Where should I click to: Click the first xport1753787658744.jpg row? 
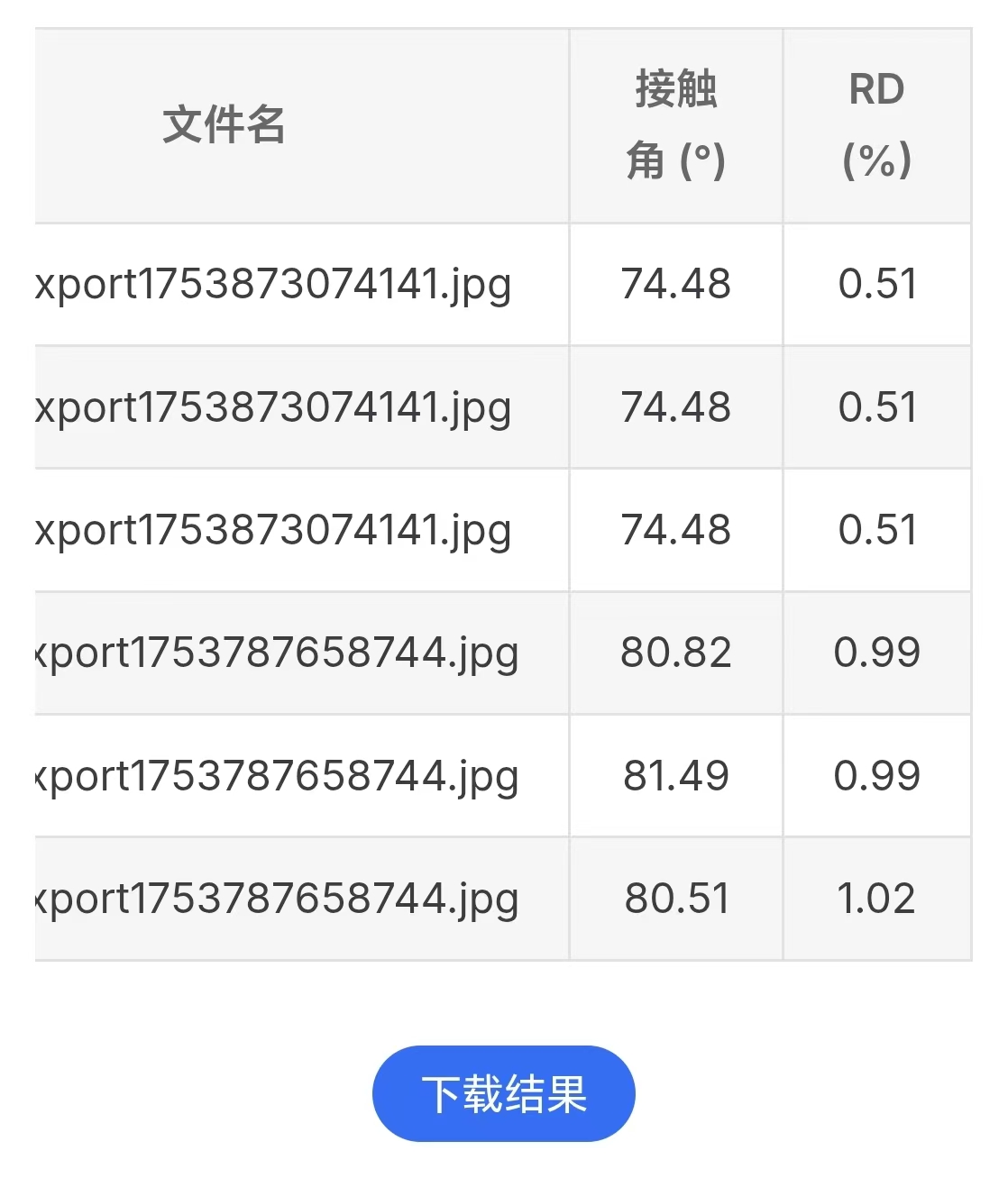pos(275,654)
